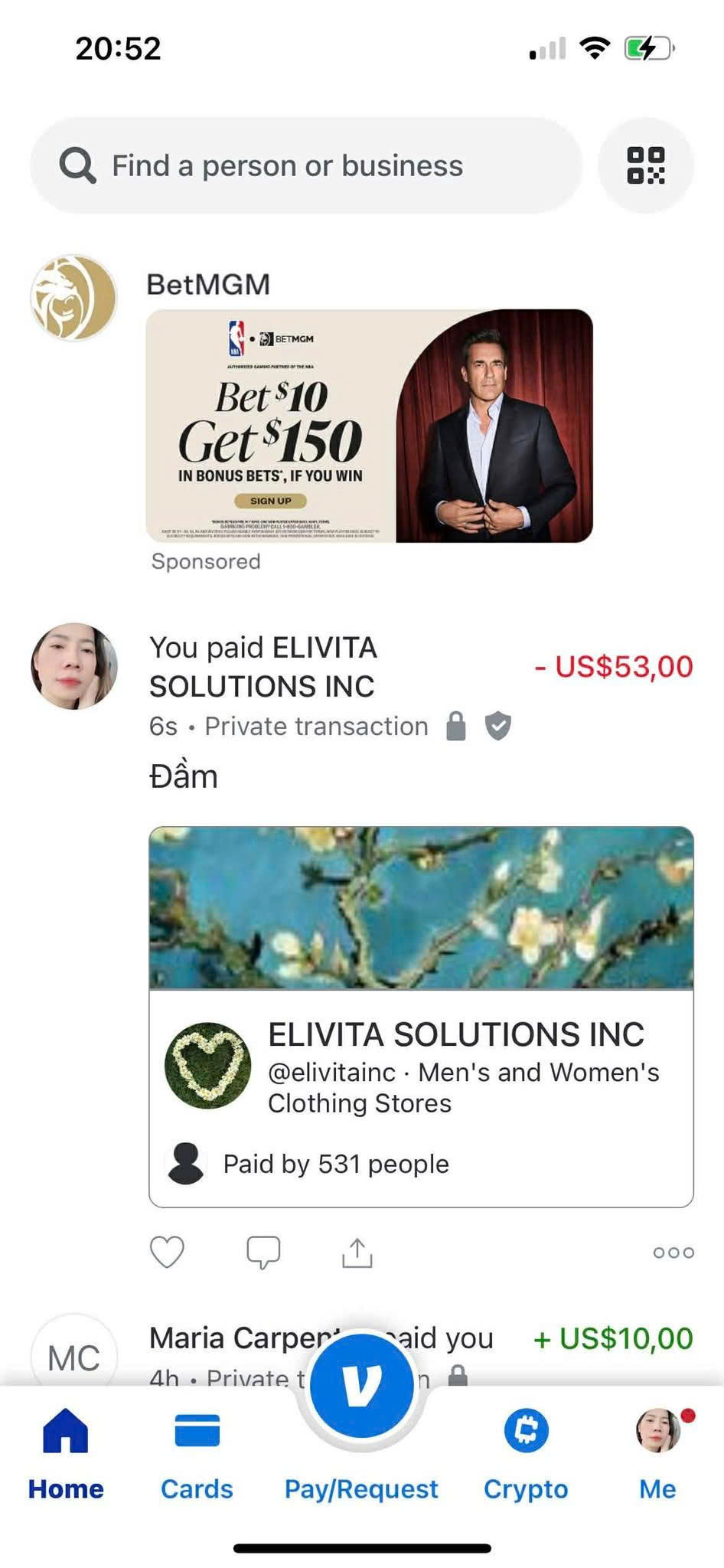Tap the Find a person or business field
Viewport: 724px width, 1568px height.
click(306, 165)
